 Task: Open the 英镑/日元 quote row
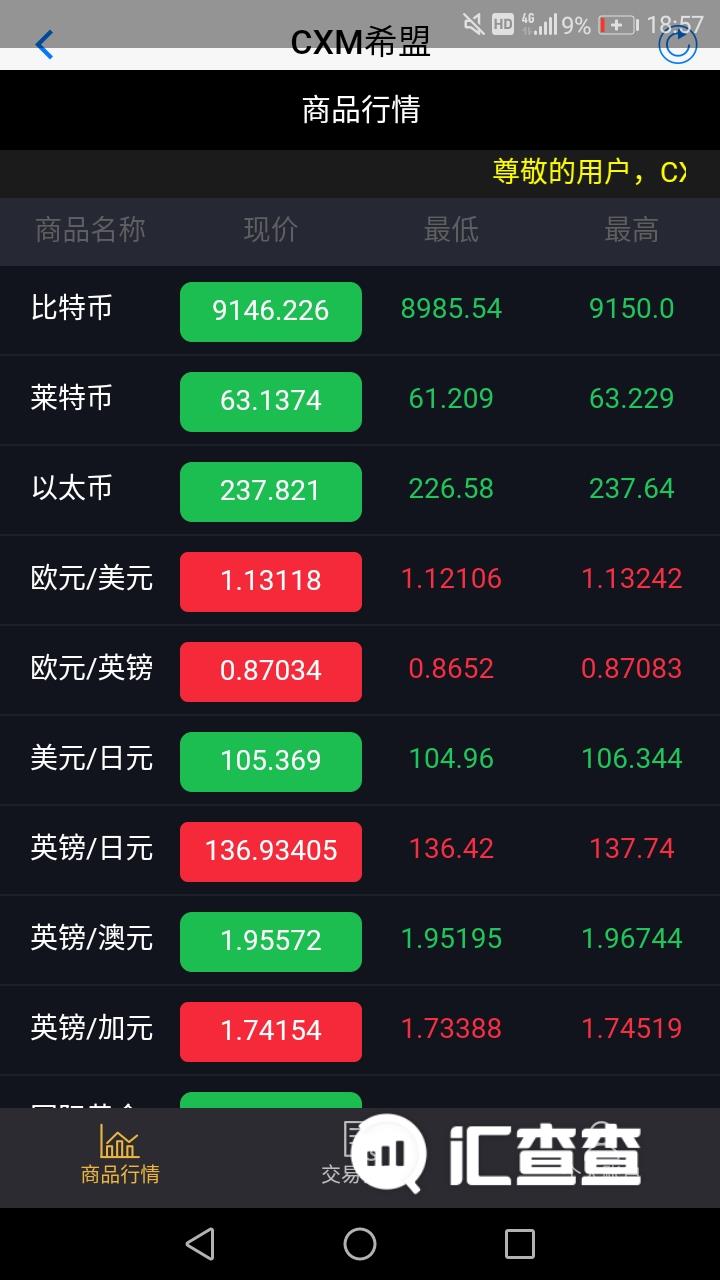click(x=360, y=851)
